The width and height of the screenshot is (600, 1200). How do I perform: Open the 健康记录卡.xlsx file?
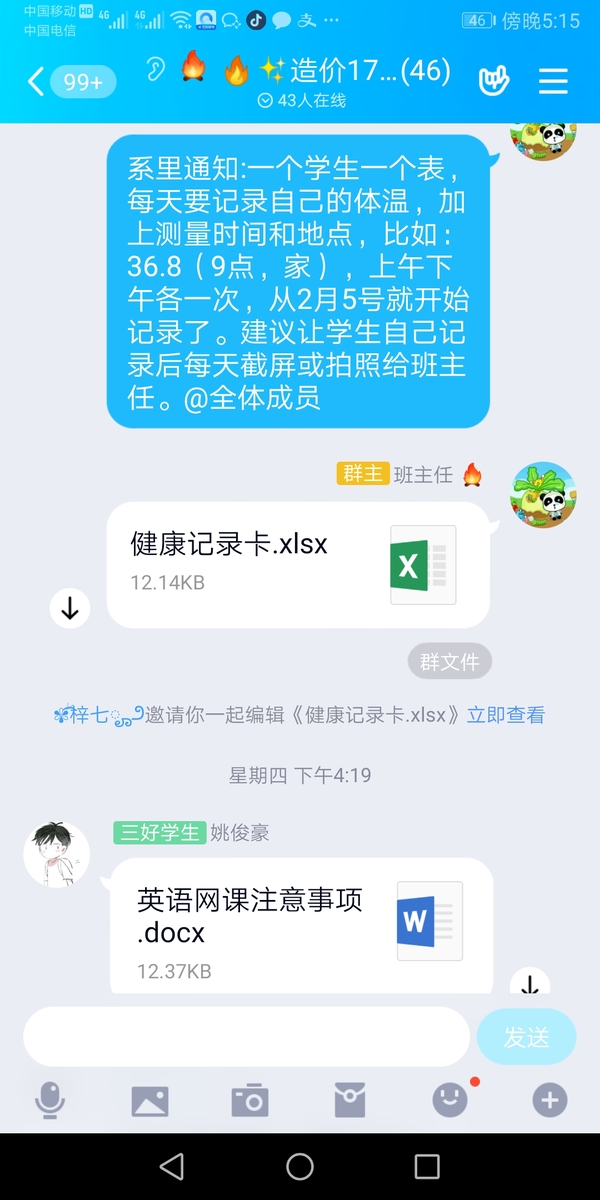coord(298,565)
